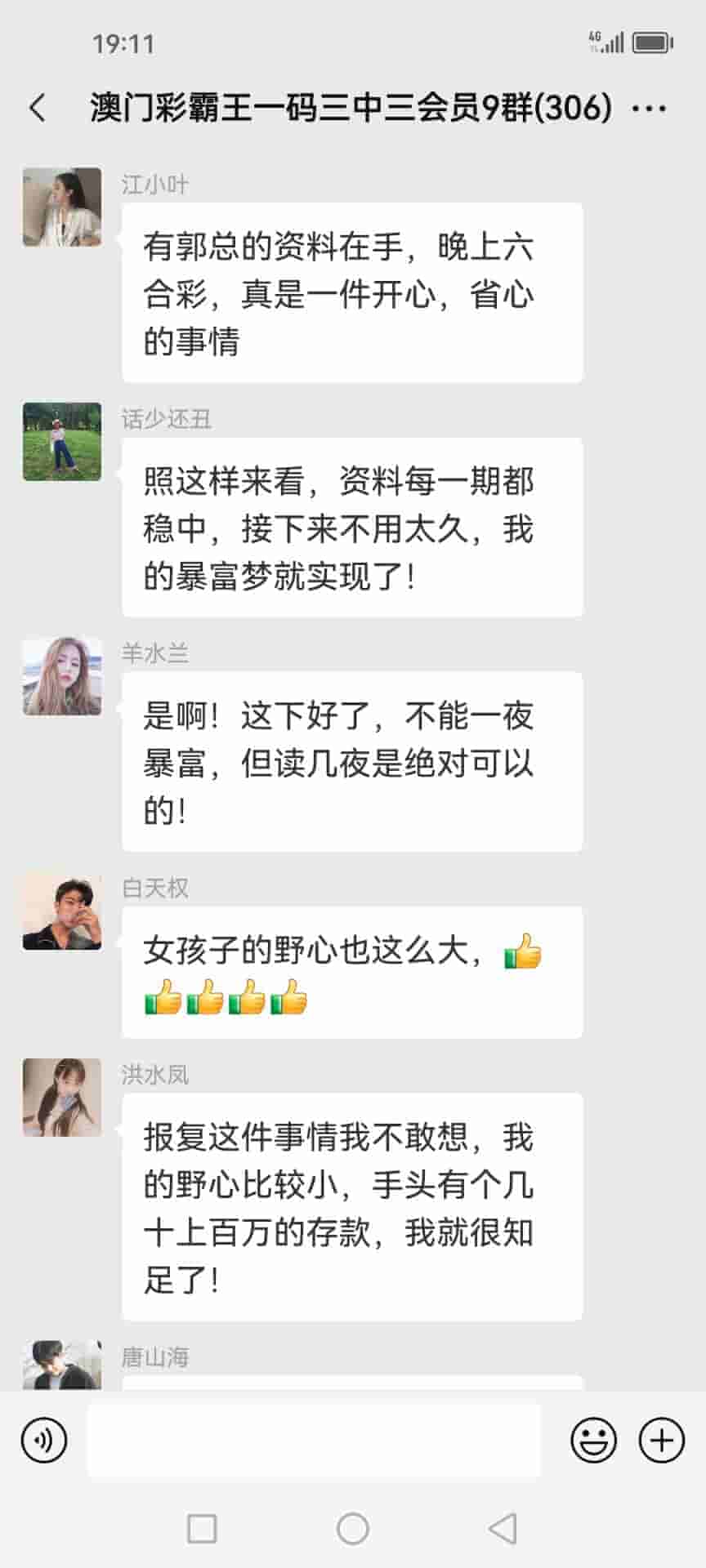This screenshot has width=706, height=1568.
Task: Go back from the group chat
Action: [x=38, y=108]
